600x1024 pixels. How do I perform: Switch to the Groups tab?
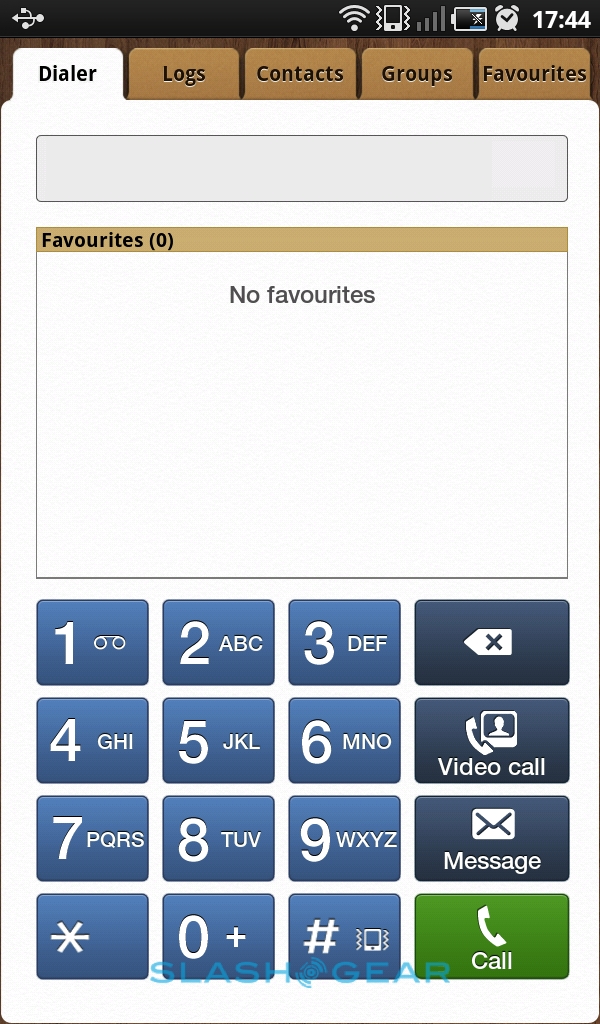tap(417, 74)
